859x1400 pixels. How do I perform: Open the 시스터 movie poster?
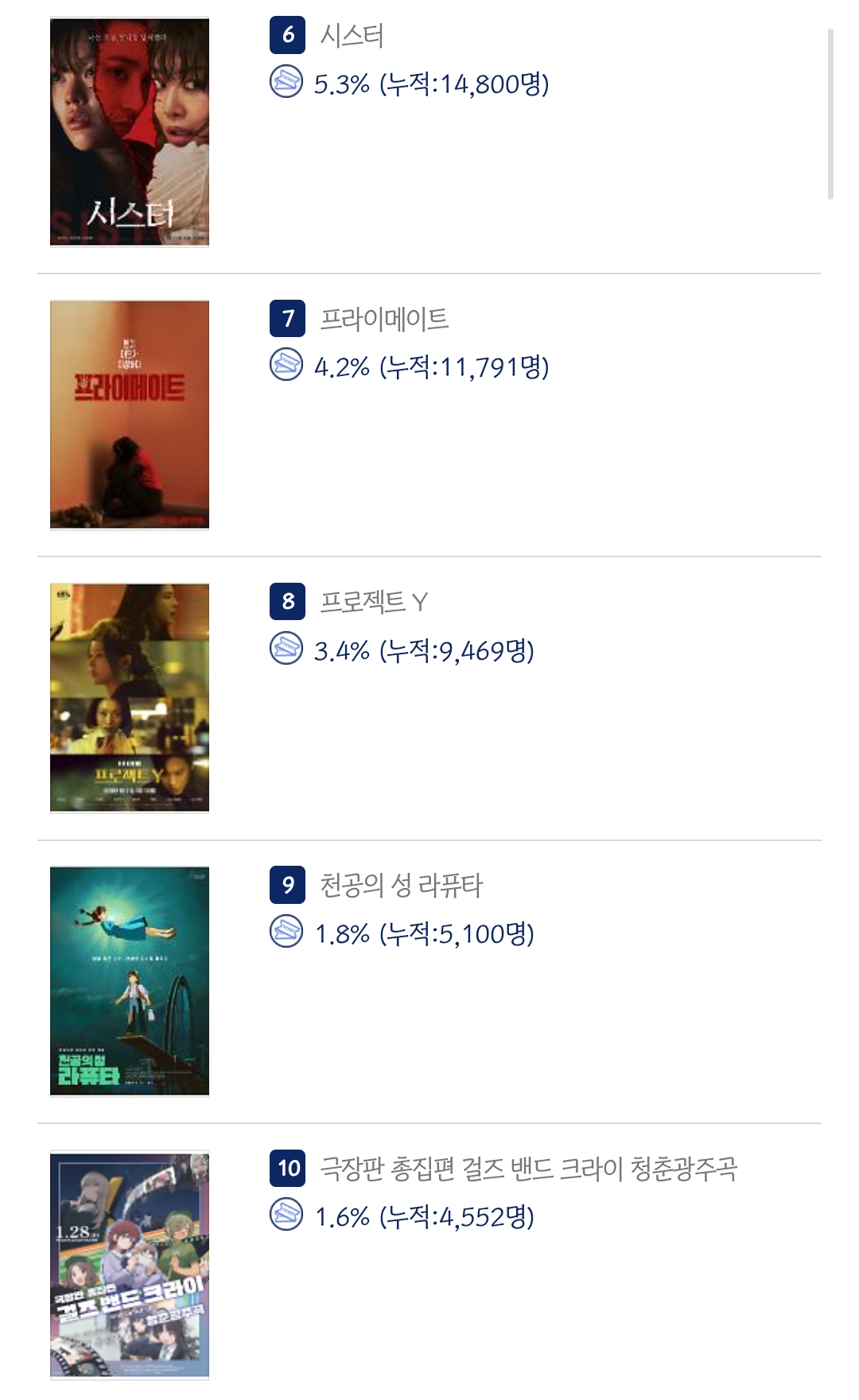point(130,132)
